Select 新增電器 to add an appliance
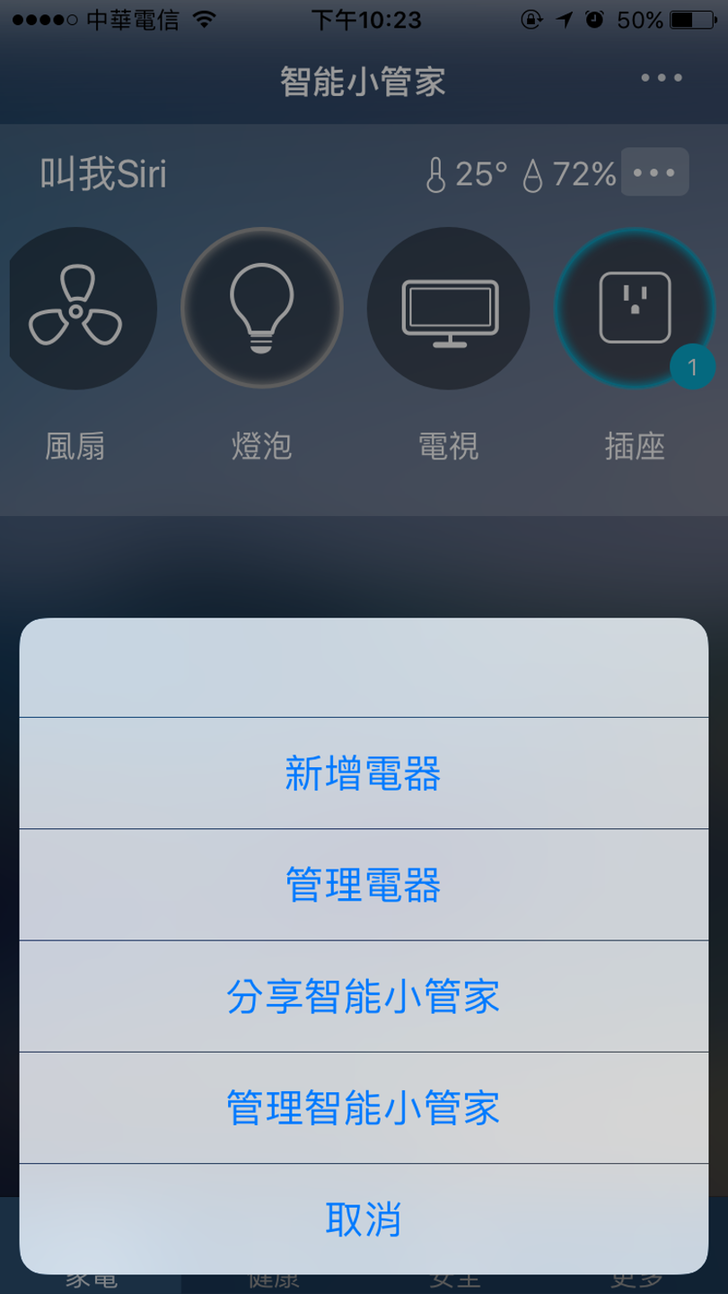The width and height of the screenshot is (728, 1294). (x=363, y=774)
